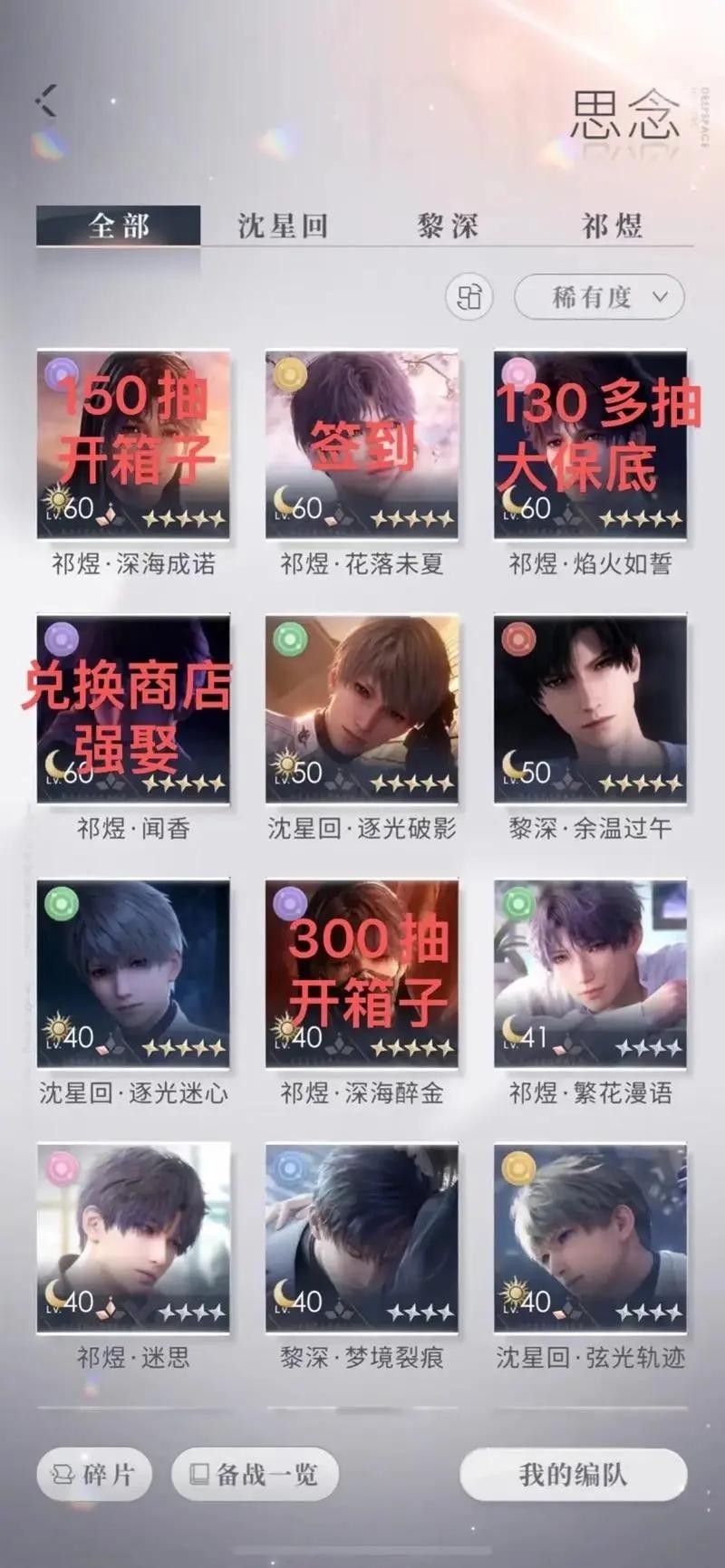Click the purple attribute orb on 祁煜·深海成诺
The height and width of the screenshot is (1568, 725).
[62, 373]
